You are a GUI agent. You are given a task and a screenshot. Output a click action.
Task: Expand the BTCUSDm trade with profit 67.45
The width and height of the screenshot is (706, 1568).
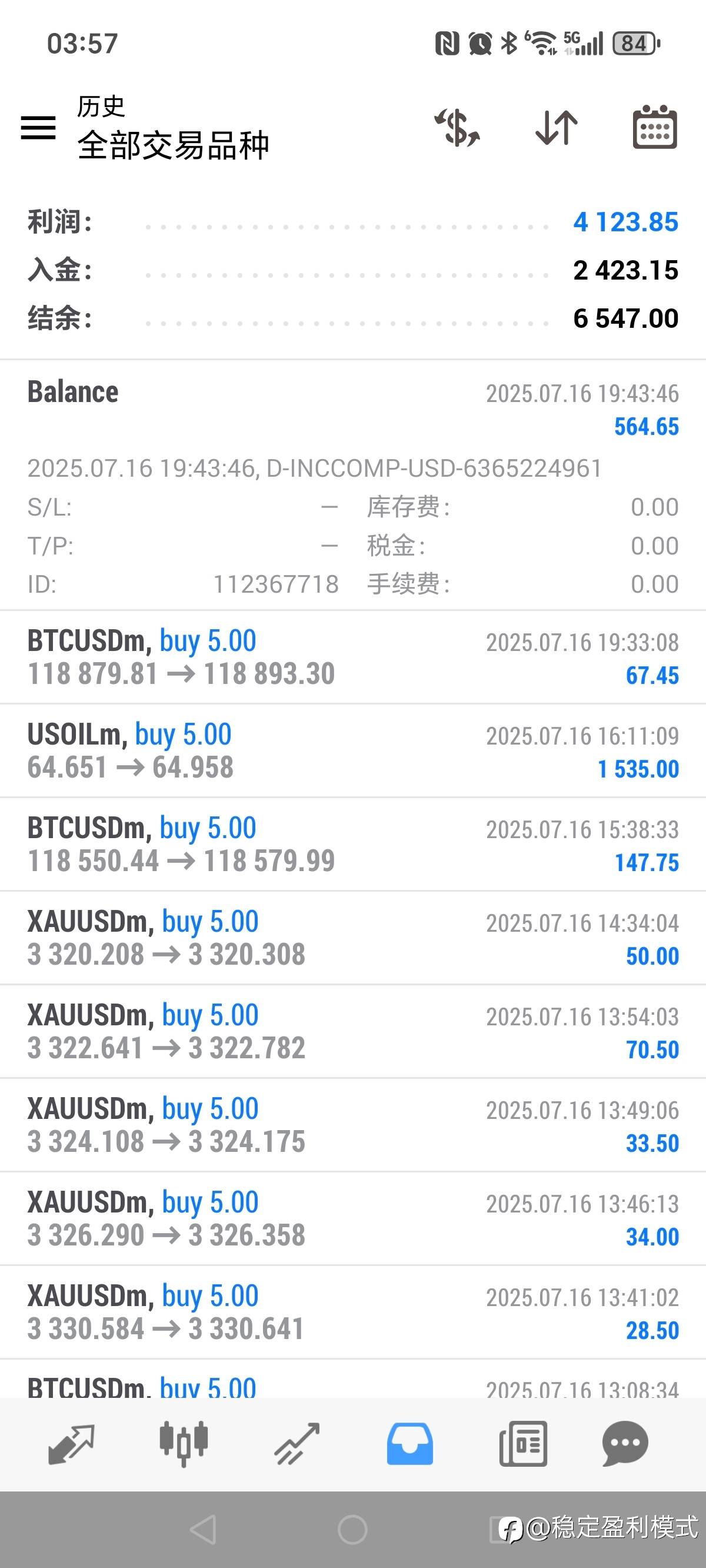pyautogui.click(x=353, y=657)
